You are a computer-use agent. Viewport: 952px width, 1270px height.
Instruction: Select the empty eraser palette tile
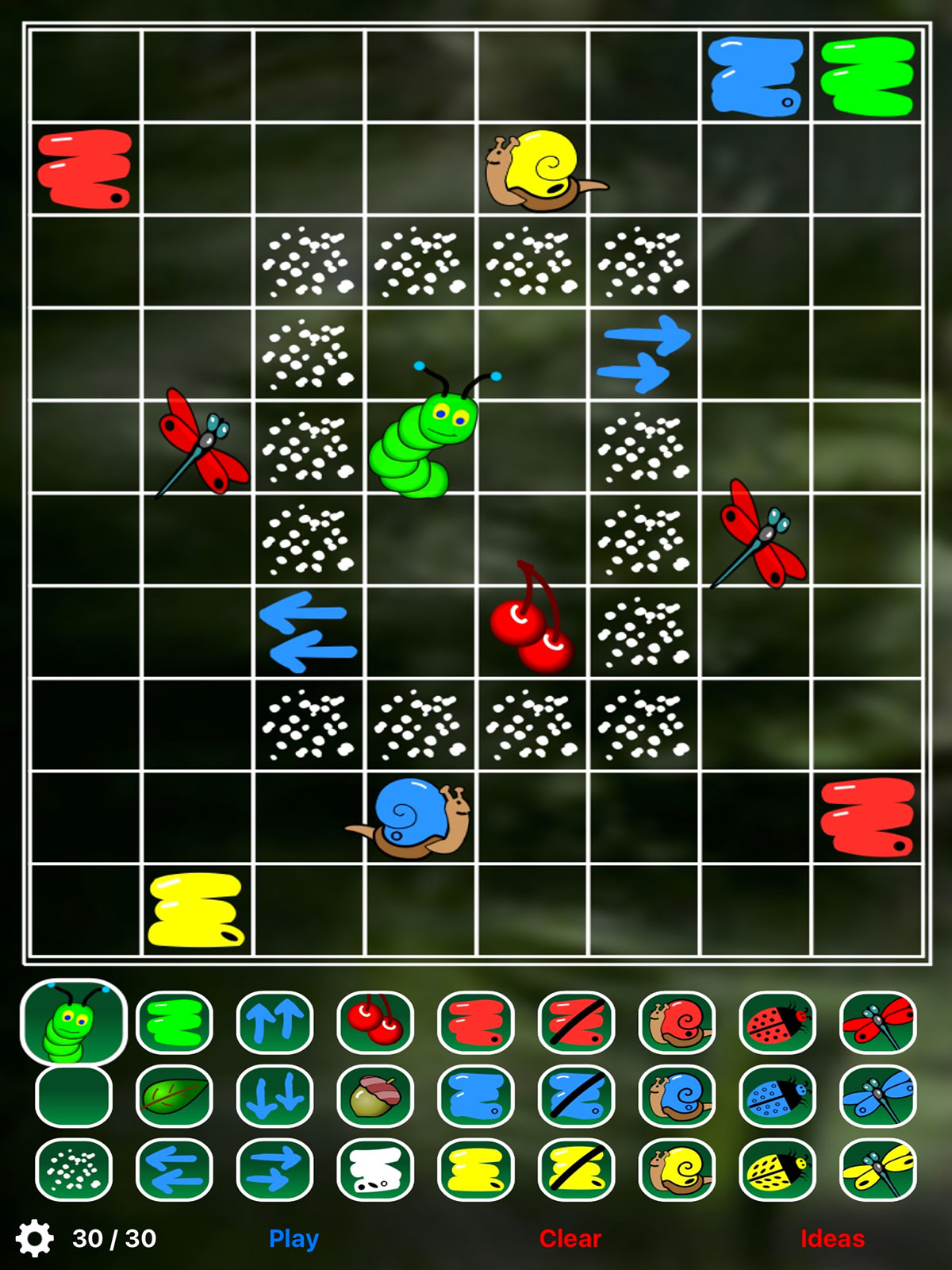click(74, 1096)
